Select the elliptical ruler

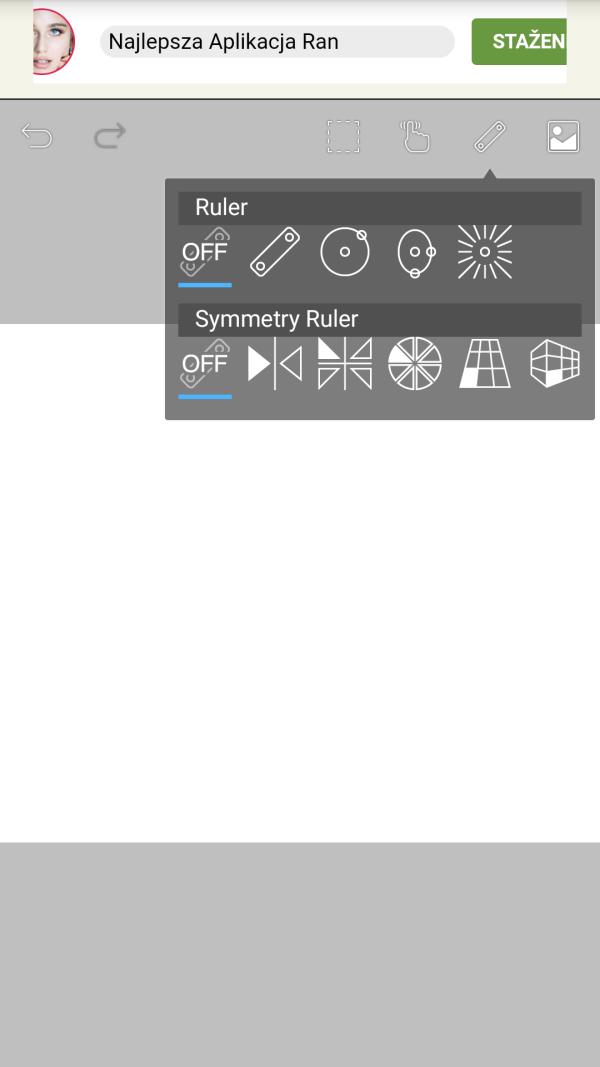[x=415, y=252]
